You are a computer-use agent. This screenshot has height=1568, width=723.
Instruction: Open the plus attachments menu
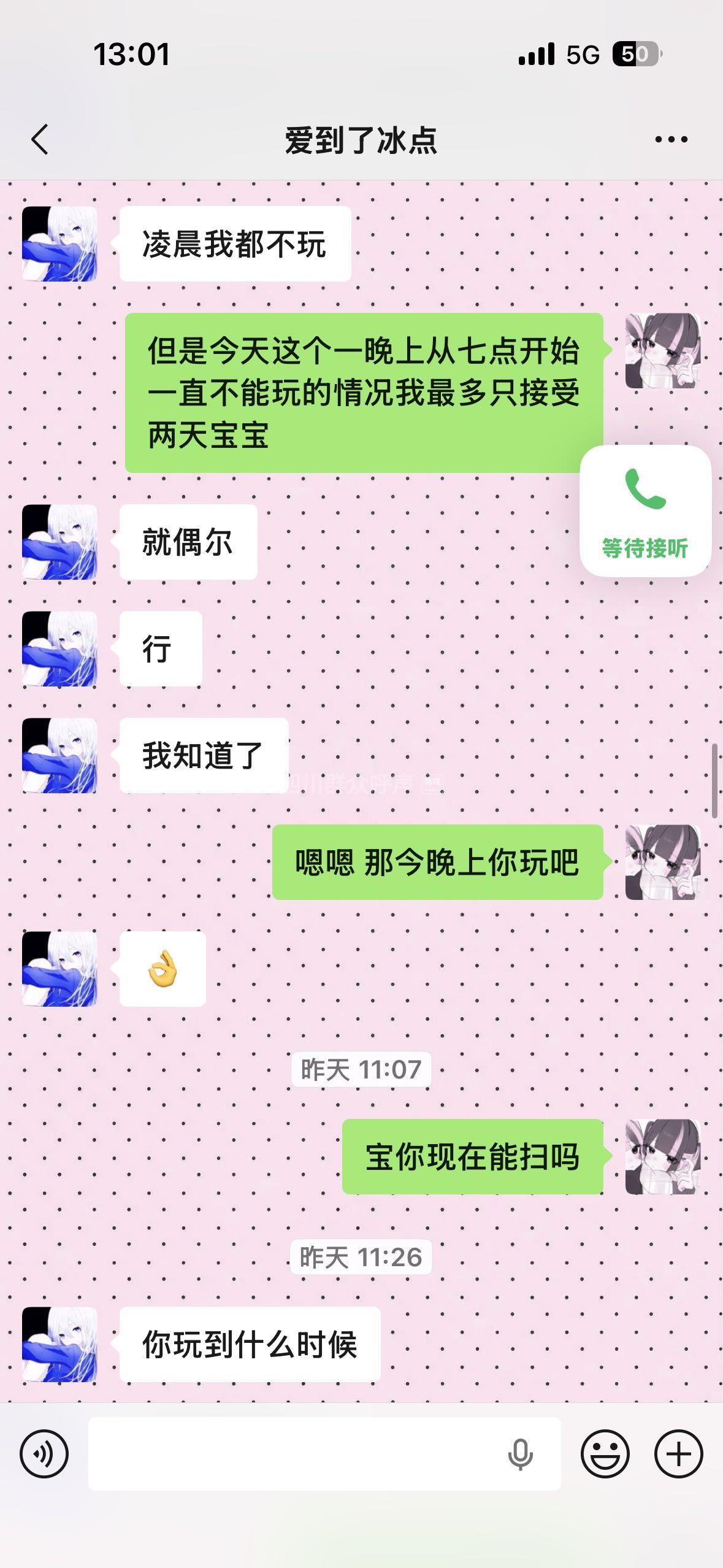678,1453
